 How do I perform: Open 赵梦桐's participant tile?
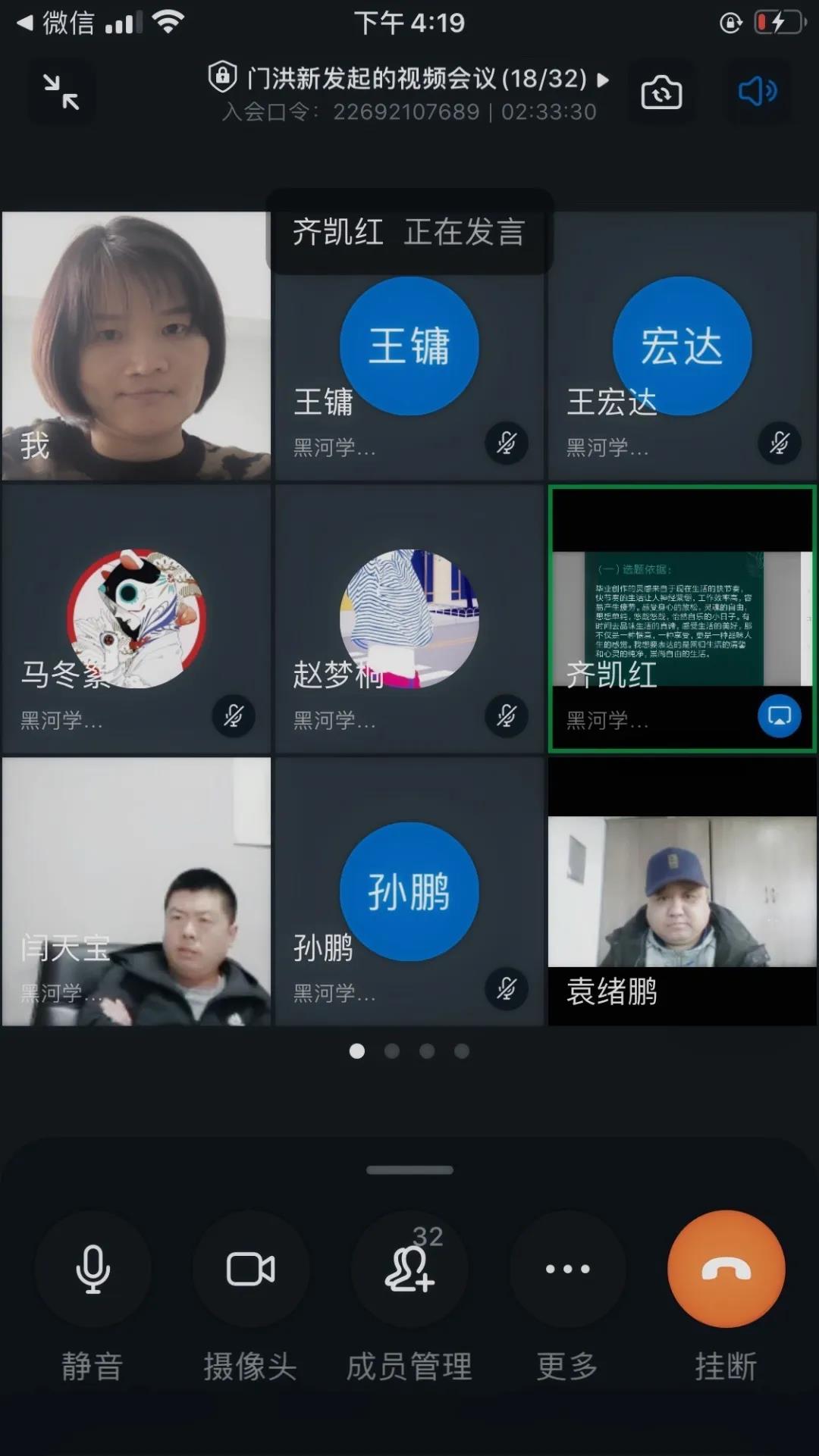(409, 618)
